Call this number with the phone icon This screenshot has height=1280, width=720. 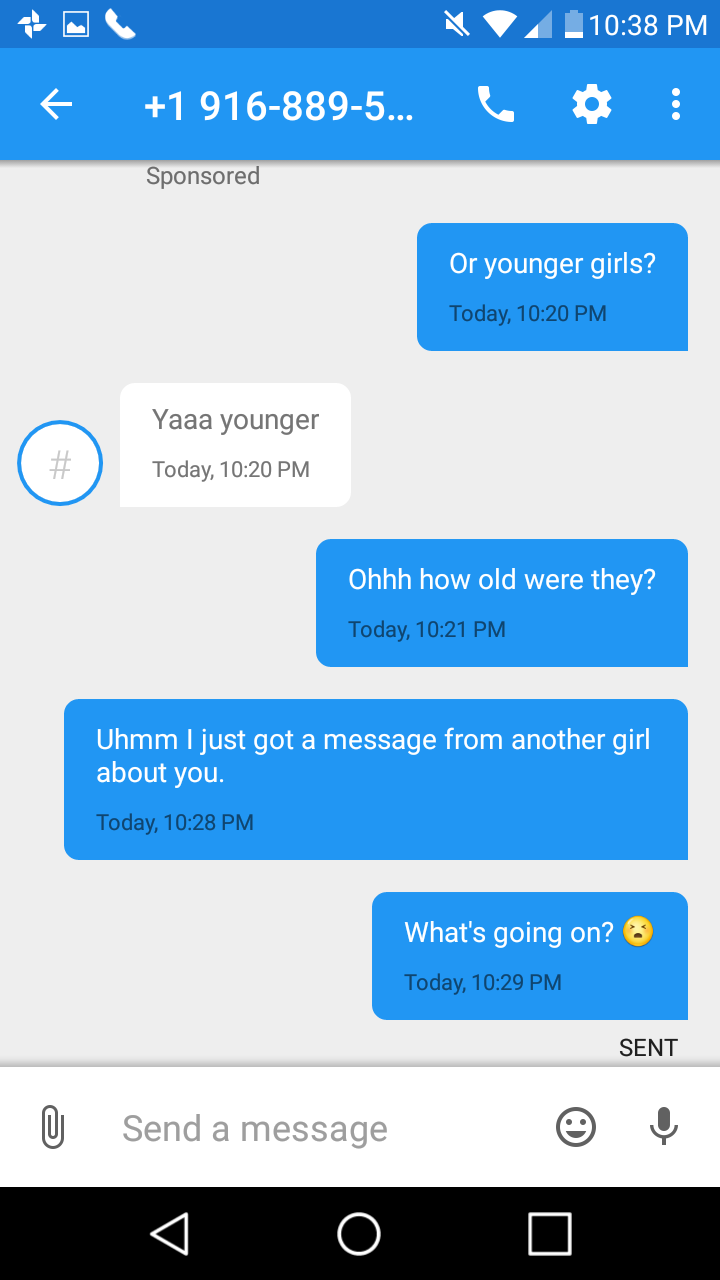click(x=495, y=104)
